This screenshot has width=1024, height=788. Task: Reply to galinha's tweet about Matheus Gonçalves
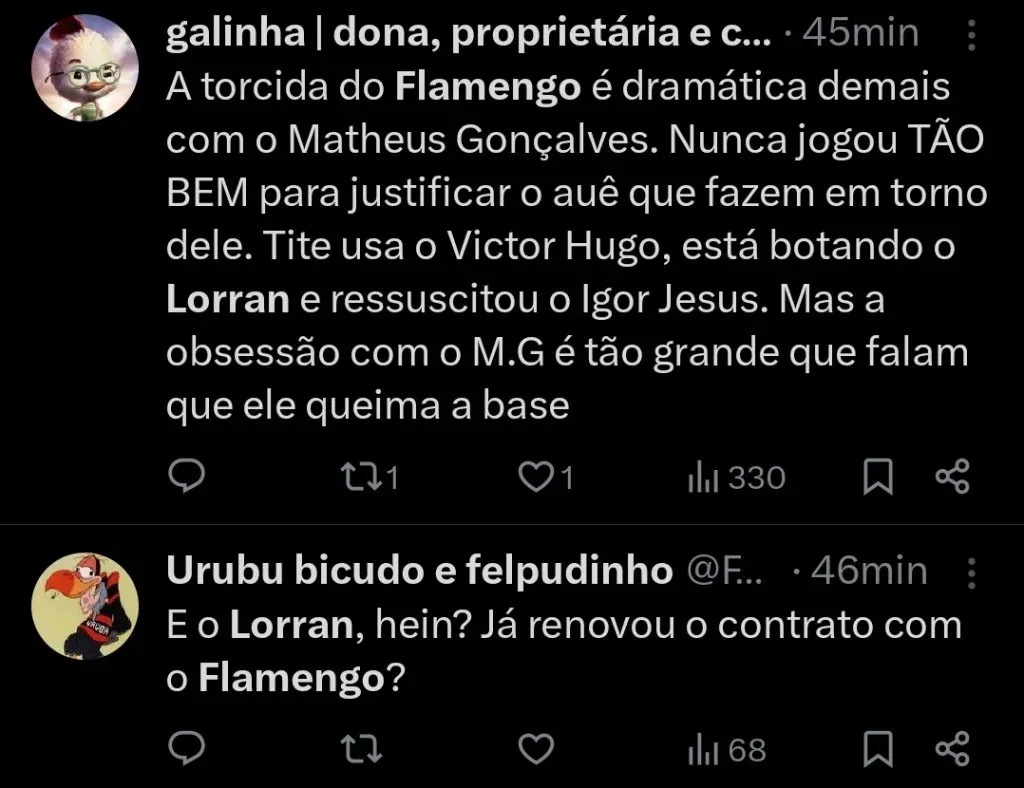pos(185,478)
